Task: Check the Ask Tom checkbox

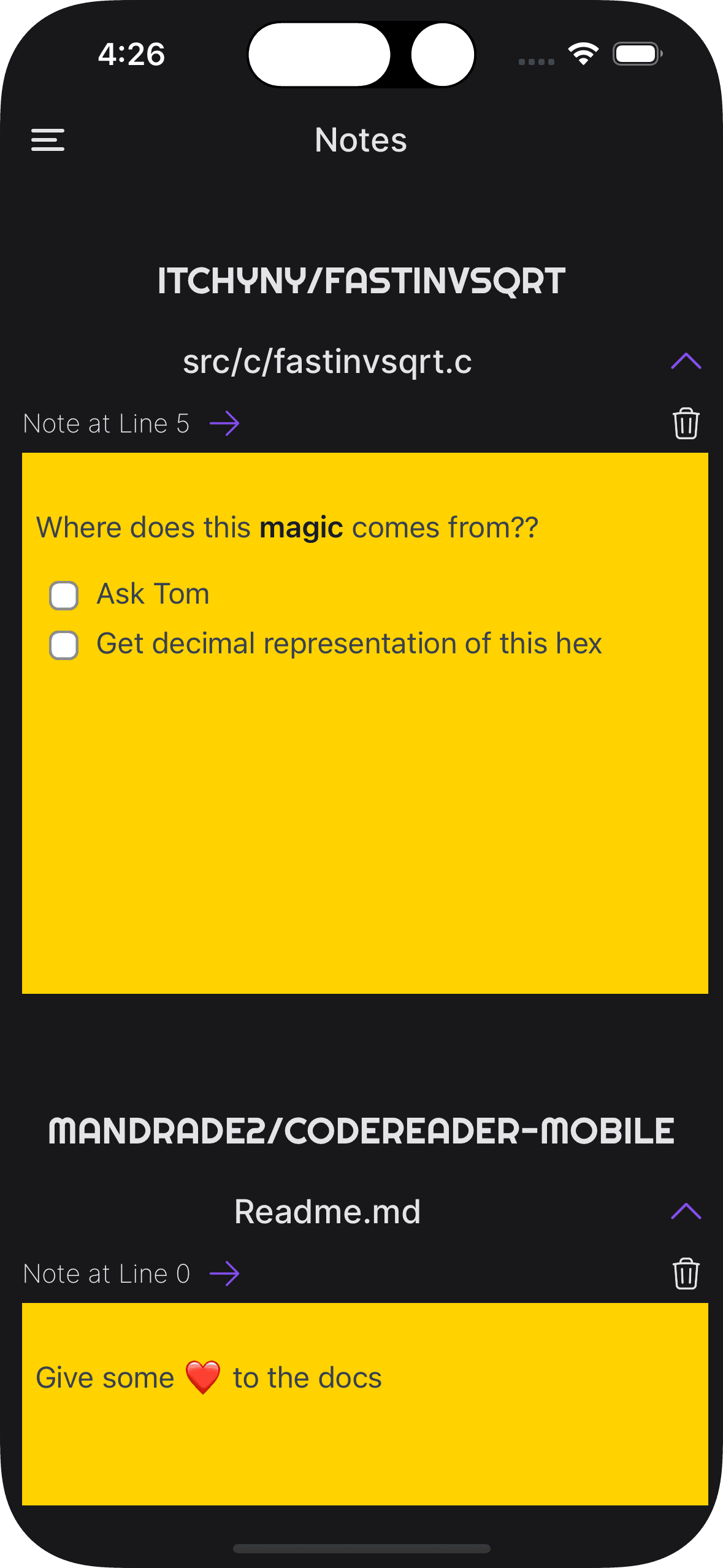Action: tap(64, 595)
